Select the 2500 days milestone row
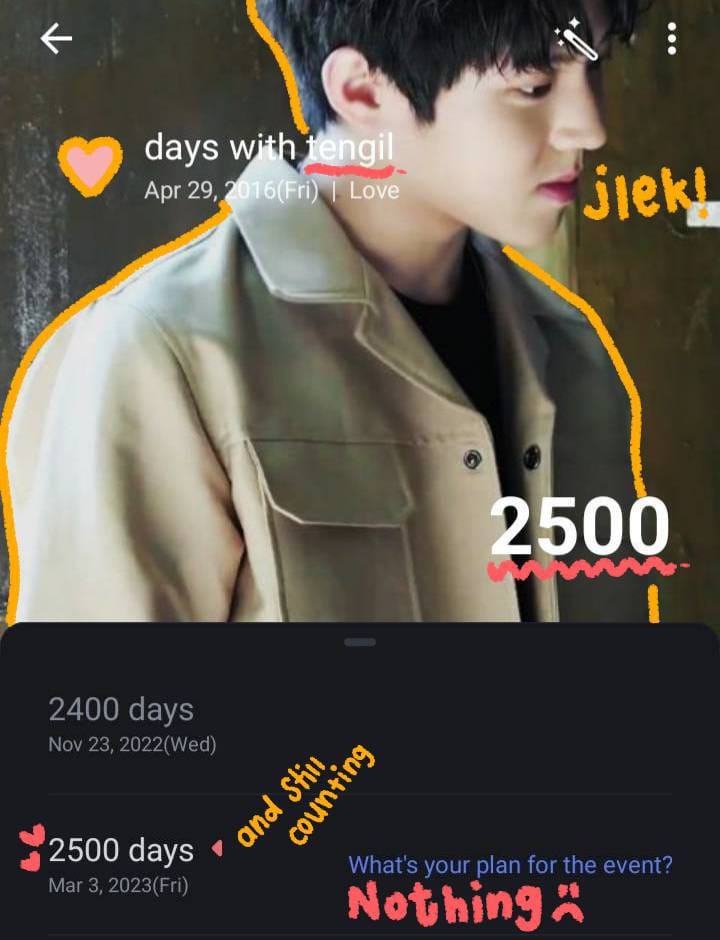Viewport: 720px width, 940px height. [121, 862]
